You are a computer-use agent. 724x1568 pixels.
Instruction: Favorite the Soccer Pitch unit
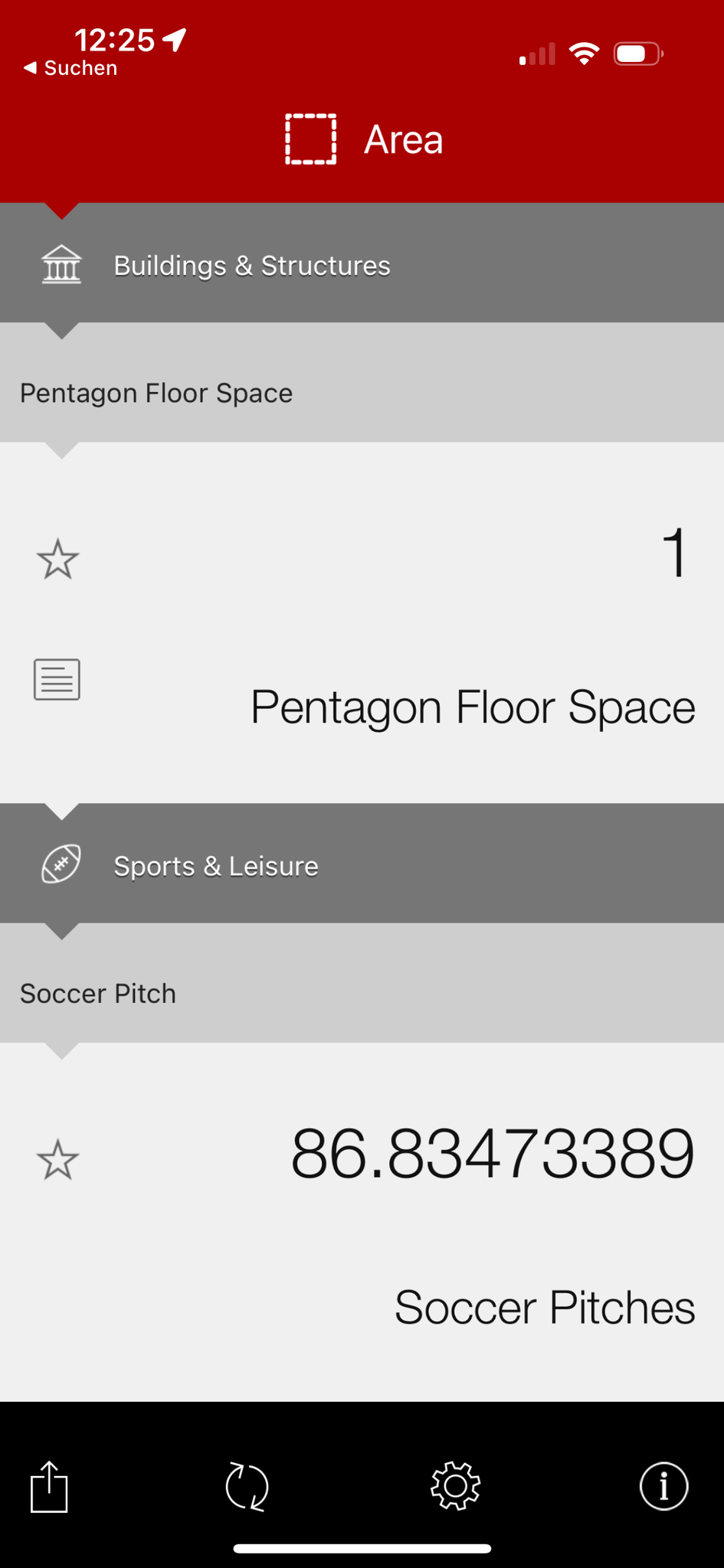(x=58, y=1159)
